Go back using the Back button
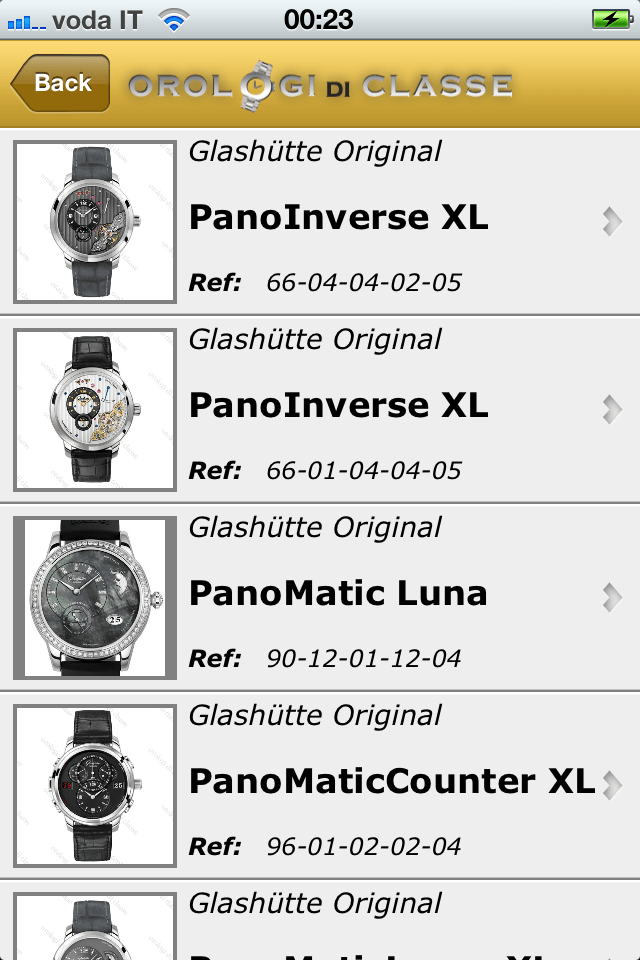Image resolution: width=640 pixels, height=960 pixels. coord(60,83)
